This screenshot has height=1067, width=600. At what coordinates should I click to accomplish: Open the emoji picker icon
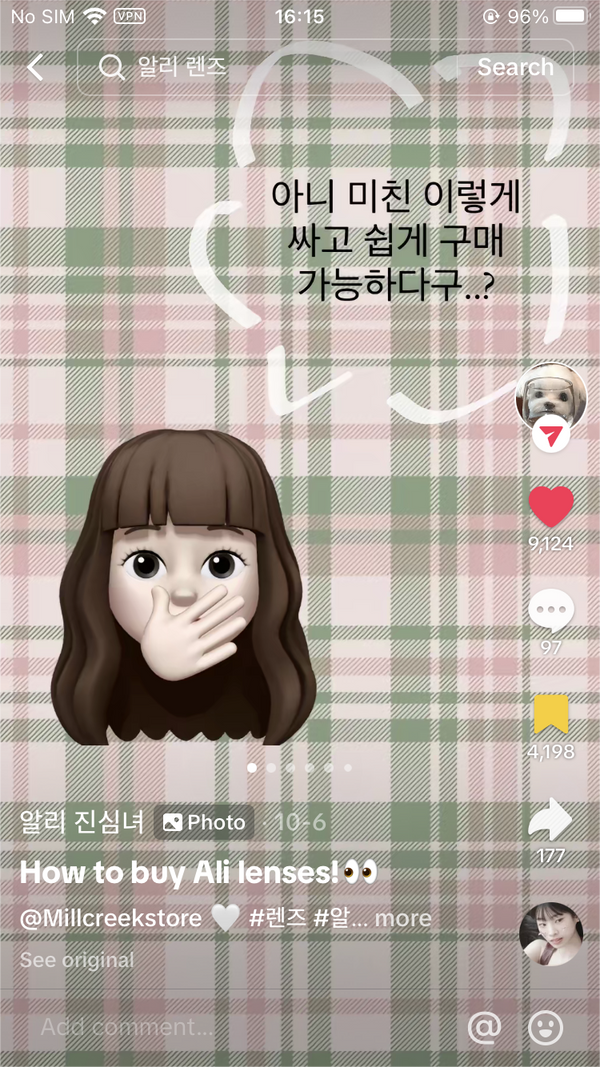pyautogui.click(x=546, y=1026)
